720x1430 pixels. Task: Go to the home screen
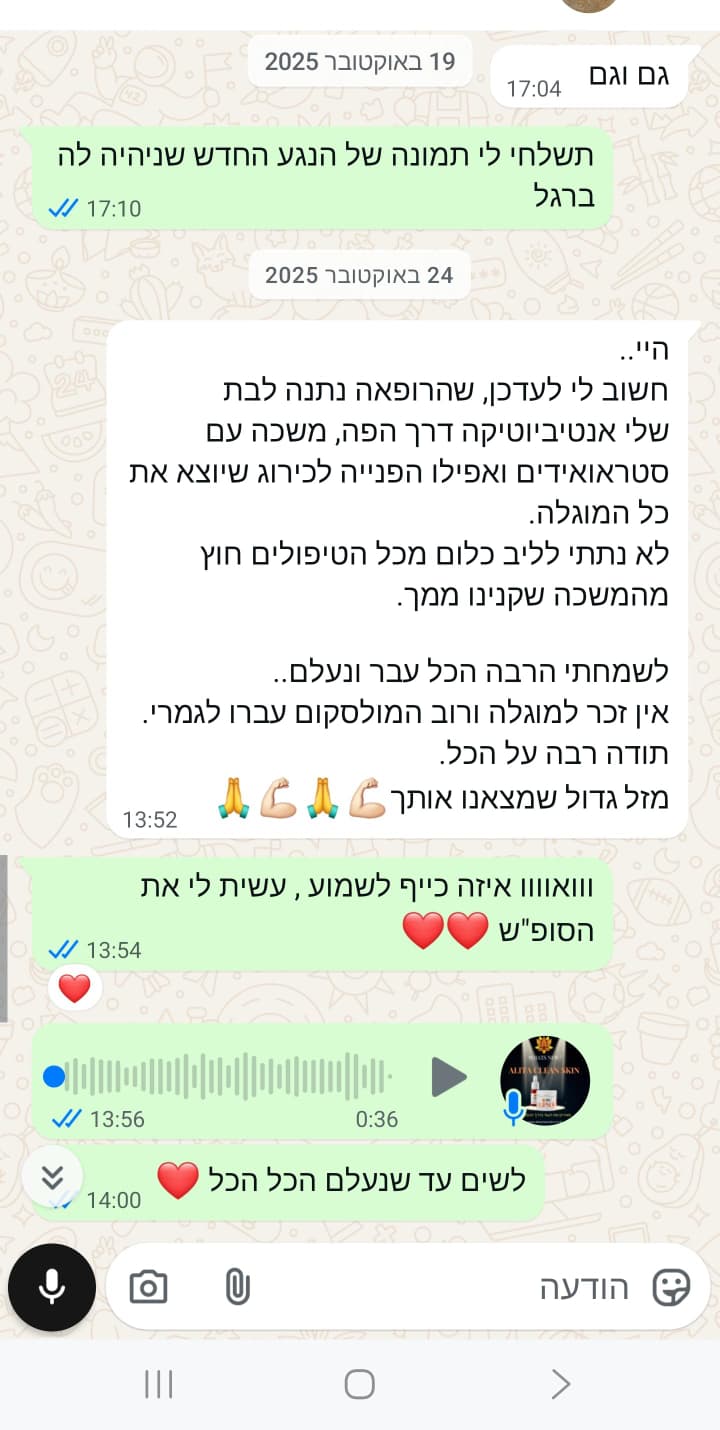point(359,1384)
